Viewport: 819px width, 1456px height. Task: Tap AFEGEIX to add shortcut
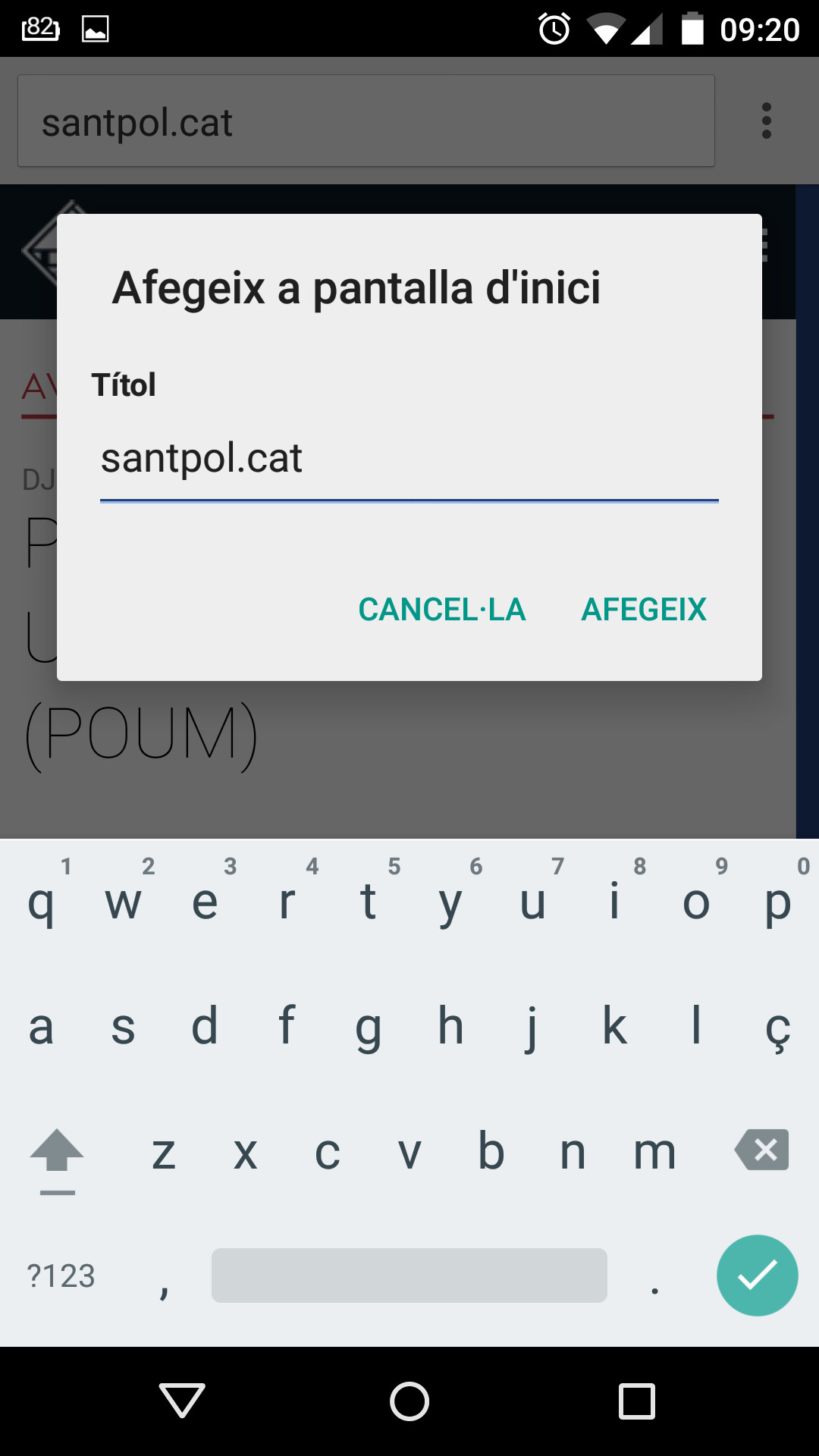point(644,610)
